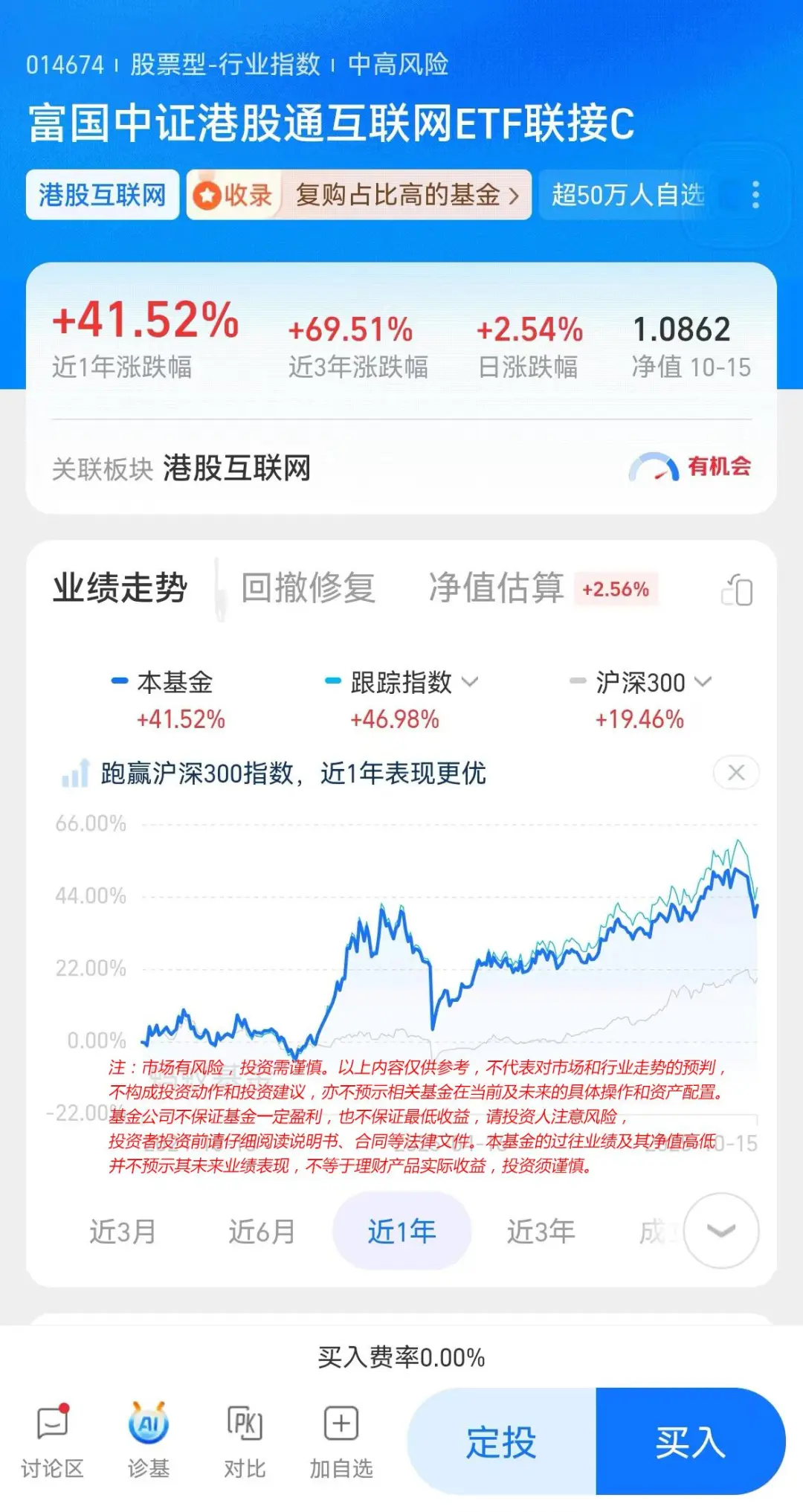Select the 业绩走势 tab
The image size is (803, 1512).
[x=120, y=588]
